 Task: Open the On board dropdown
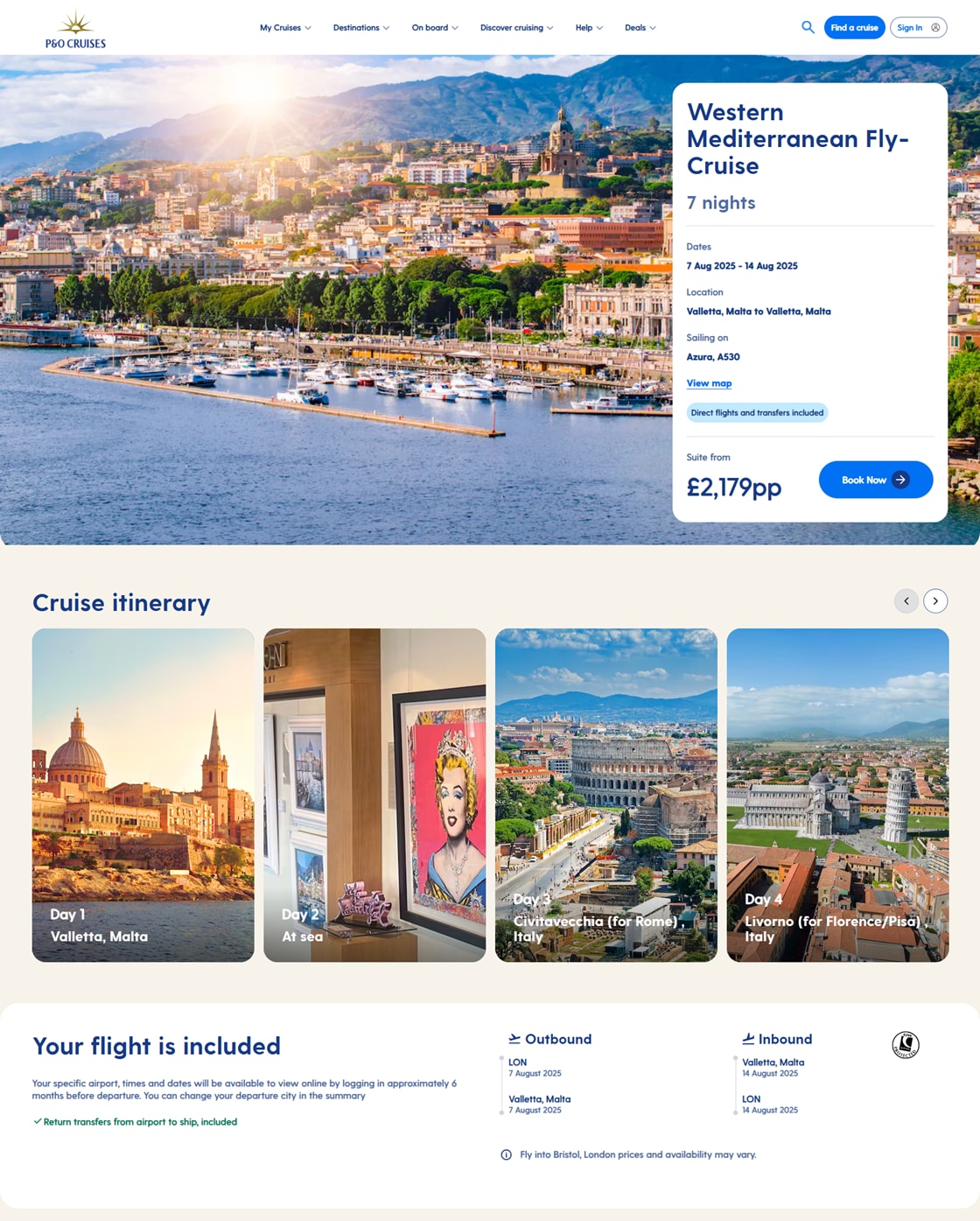pos(435,28)
